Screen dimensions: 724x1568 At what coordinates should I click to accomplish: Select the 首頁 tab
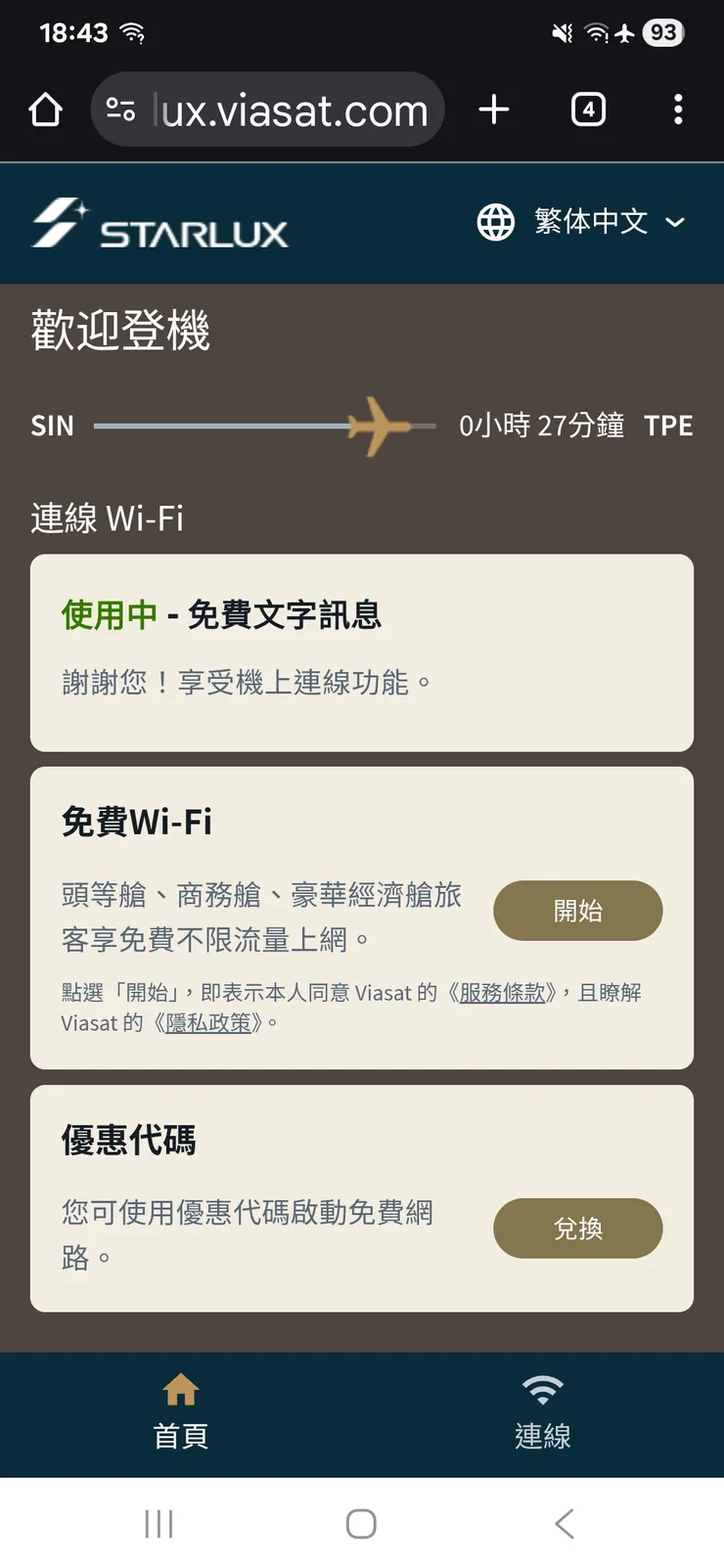coord(180,1413)
